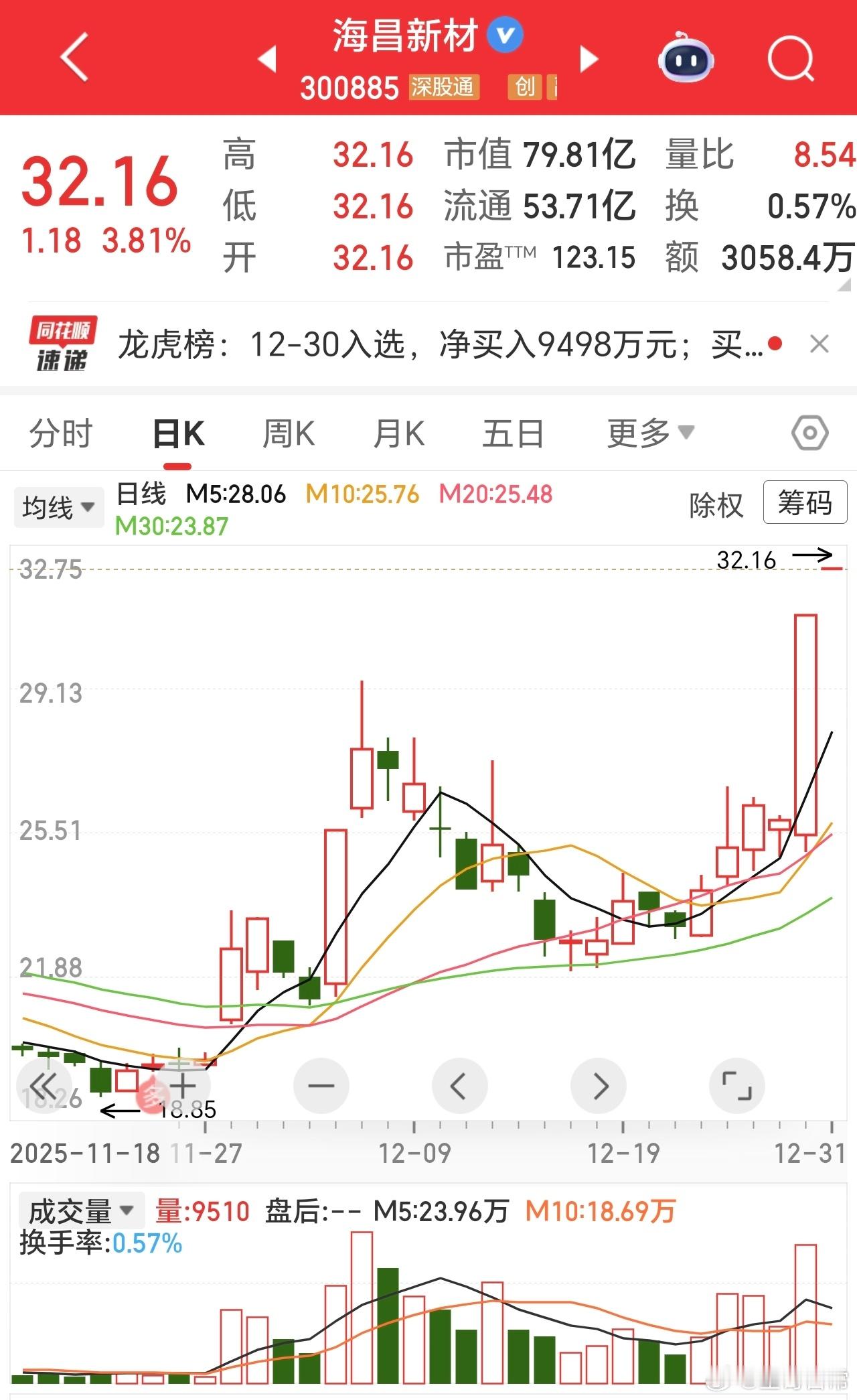This screenshot has height=1400, width=857.
Task: Click the back arrow to exit stock page
Action: click(72, 59)
